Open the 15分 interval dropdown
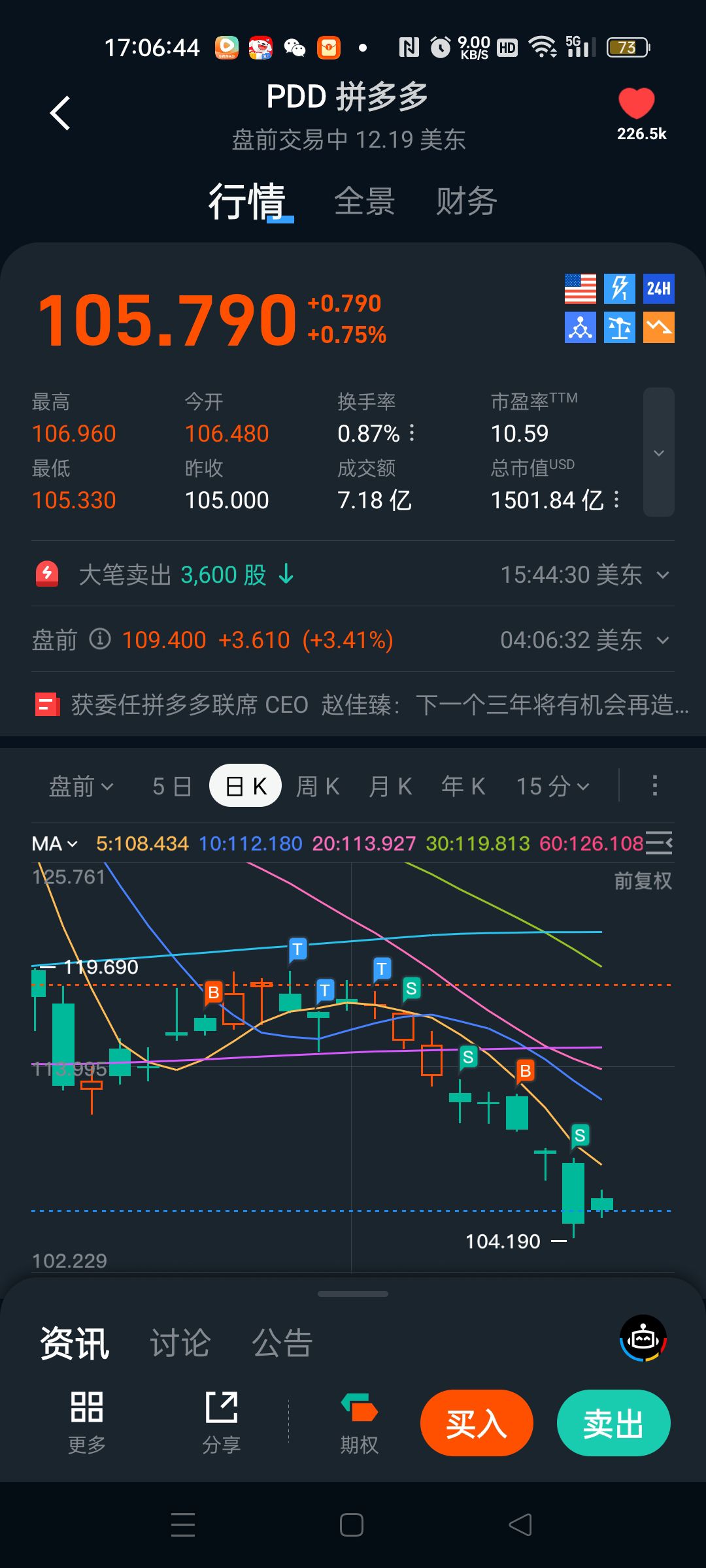The width and height of the screenshot is (706, 1568). (x=552, y=786)
